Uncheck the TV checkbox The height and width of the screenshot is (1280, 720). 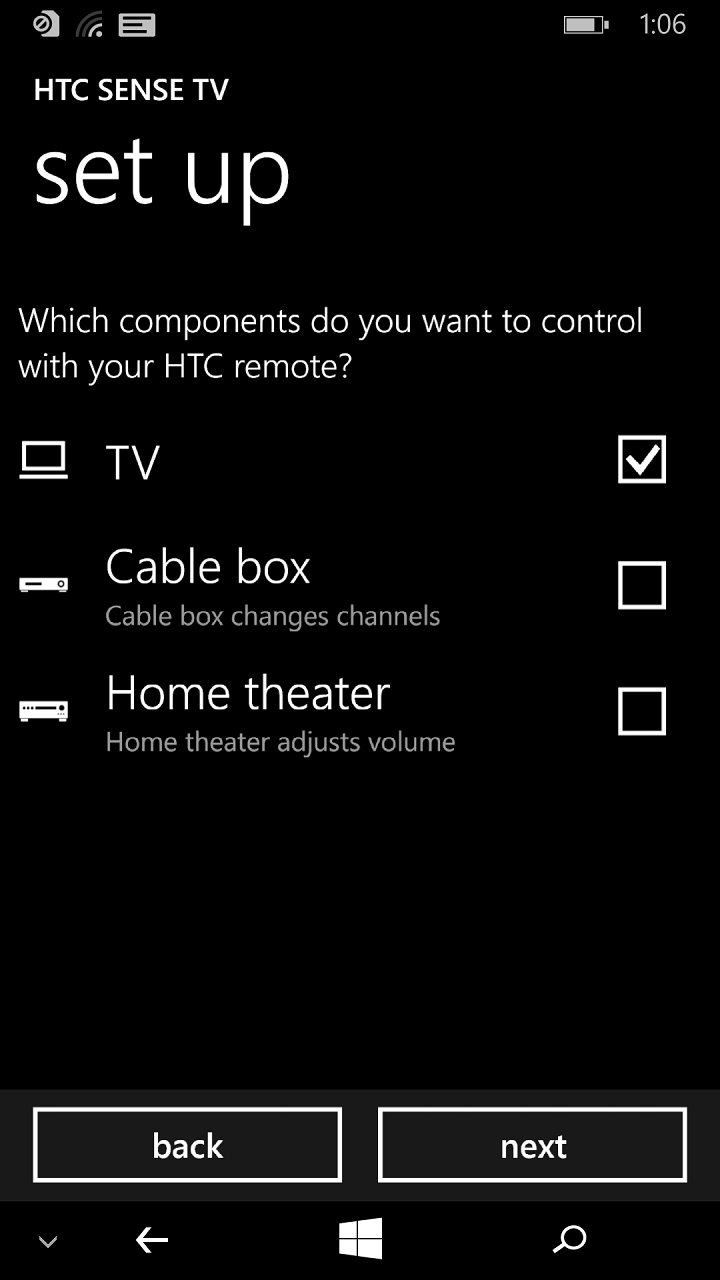(641, 460)
